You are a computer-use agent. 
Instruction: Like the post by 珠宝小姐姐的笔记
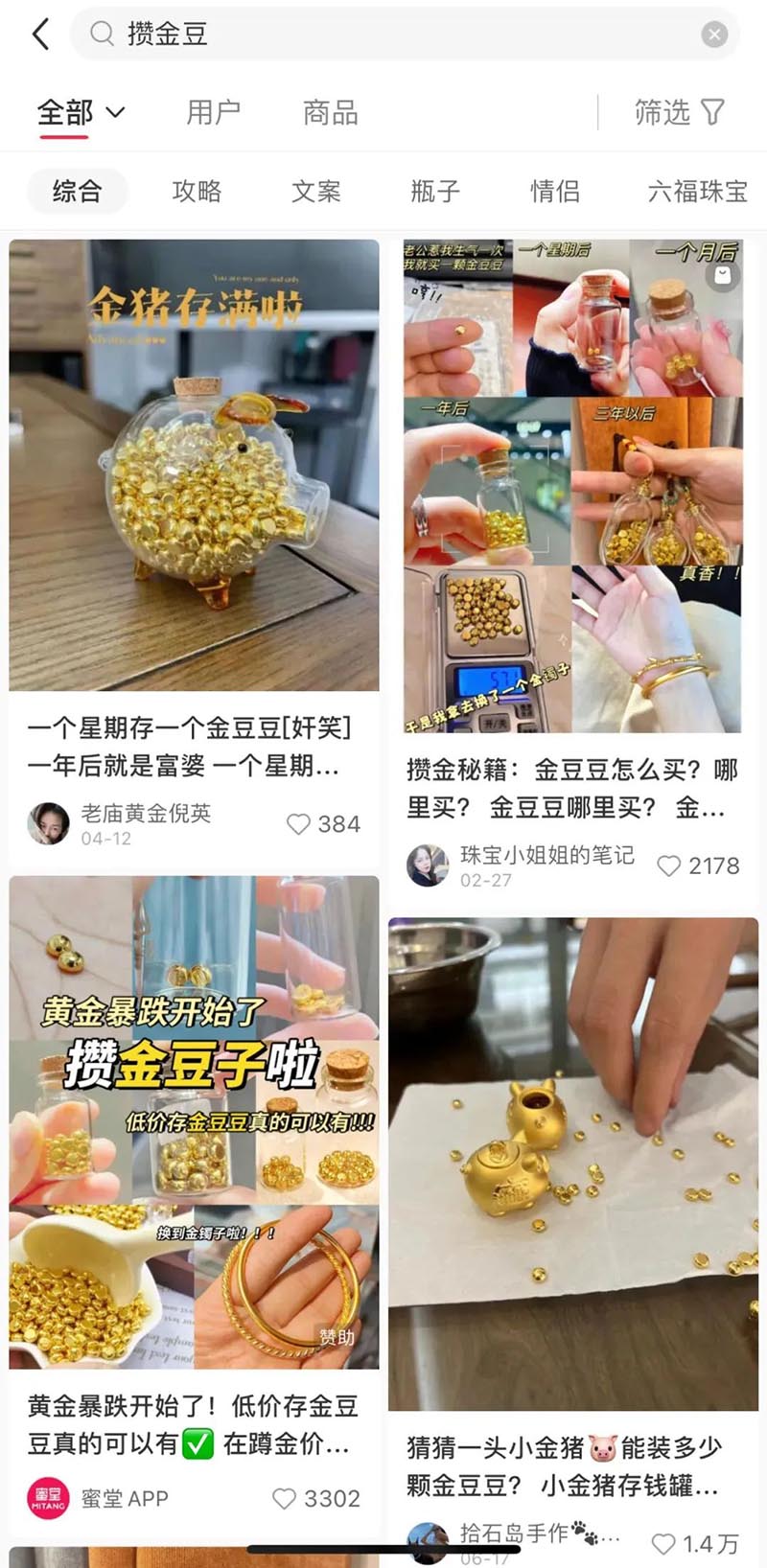click(x=669, y=866)
